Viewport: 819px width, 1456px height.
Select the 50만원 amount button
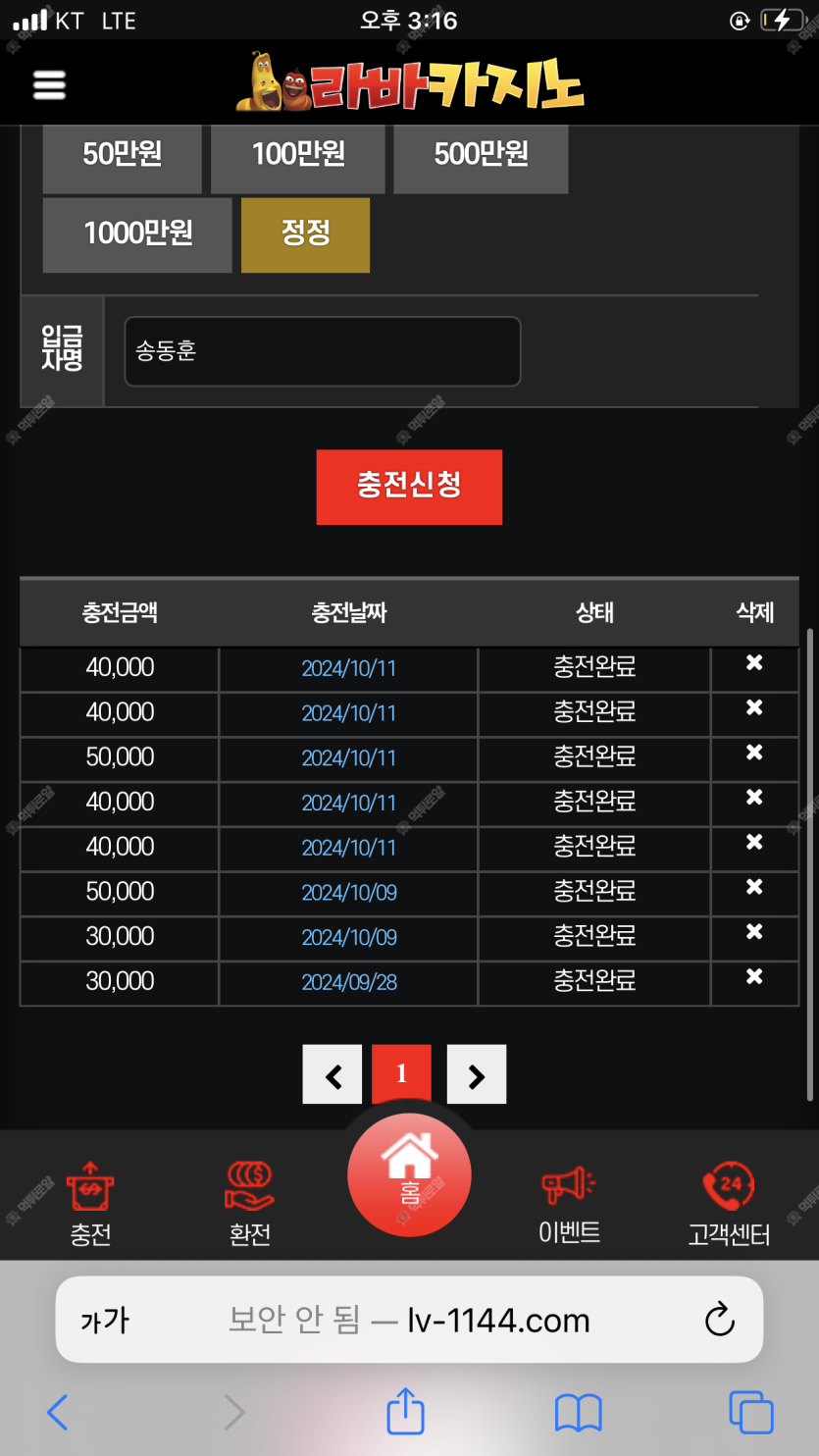click(x=122, y=155)
